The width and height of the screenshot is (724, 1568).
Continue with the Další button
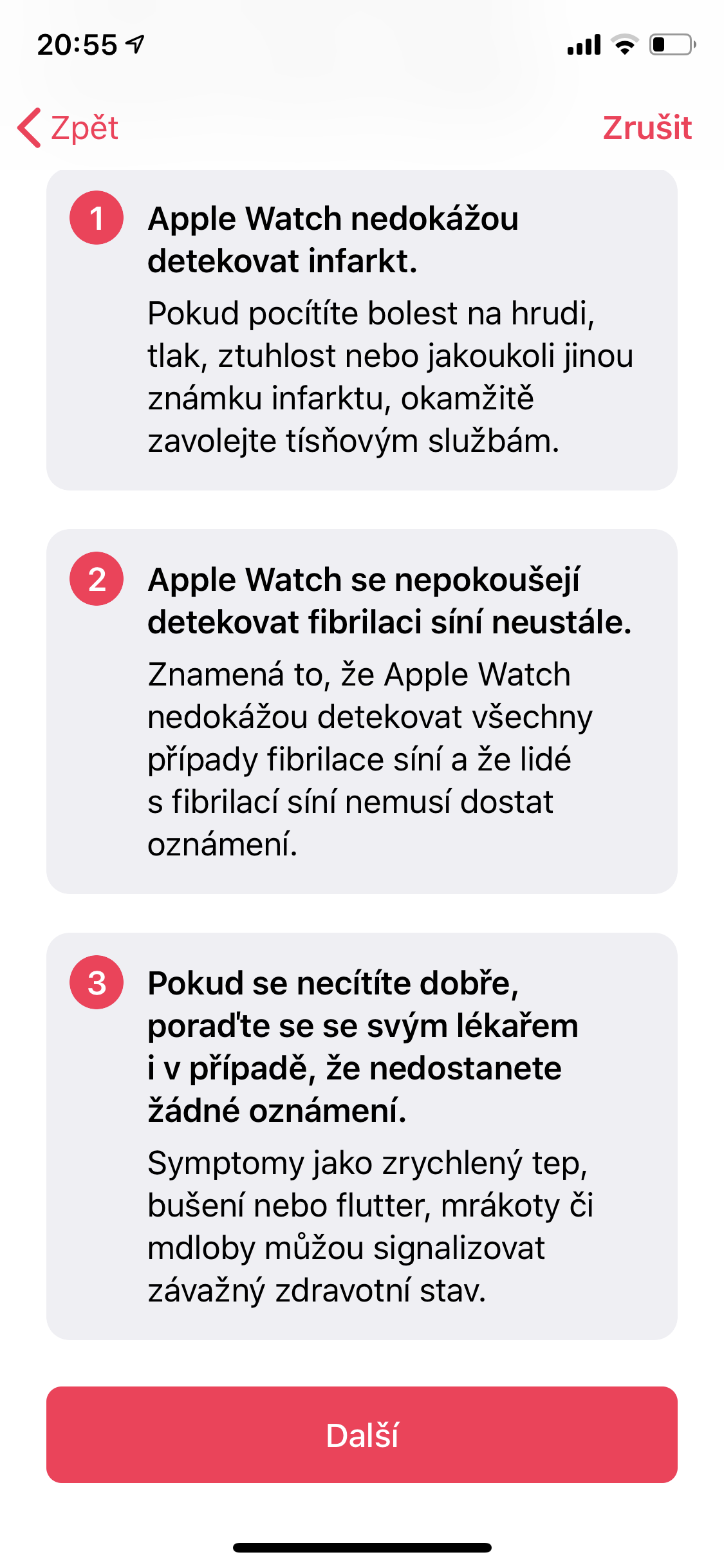(362, 1435)
